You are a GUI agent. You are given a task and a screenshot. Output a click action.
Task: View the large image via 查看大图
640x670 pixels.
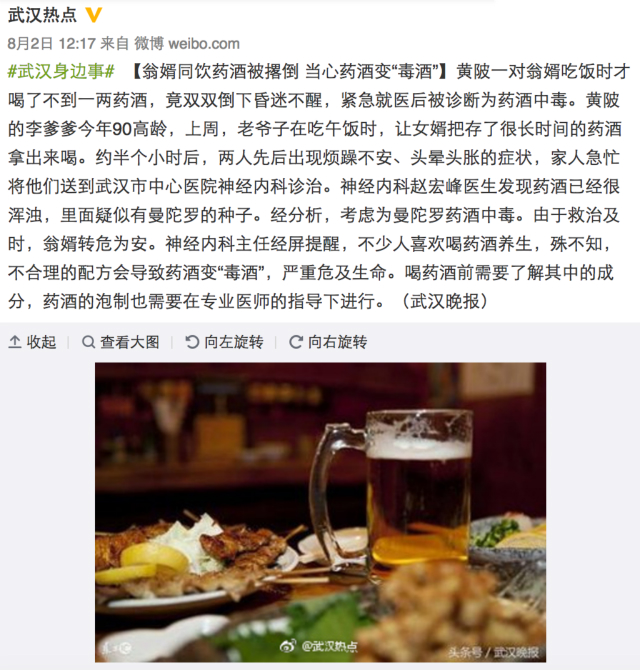click(x=121, y=342)
